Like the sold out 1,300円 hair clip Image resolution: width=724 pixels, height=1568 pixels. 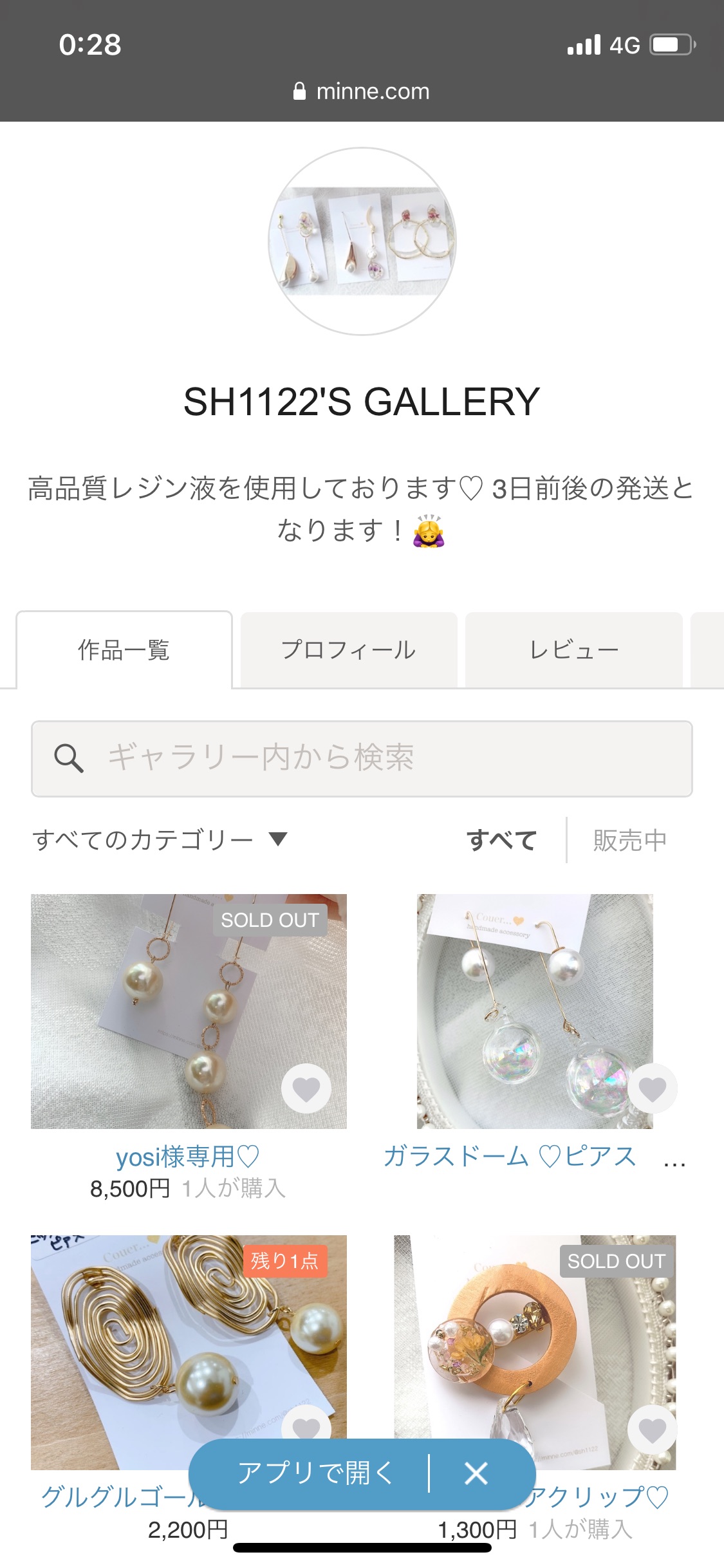[652, 1430]
